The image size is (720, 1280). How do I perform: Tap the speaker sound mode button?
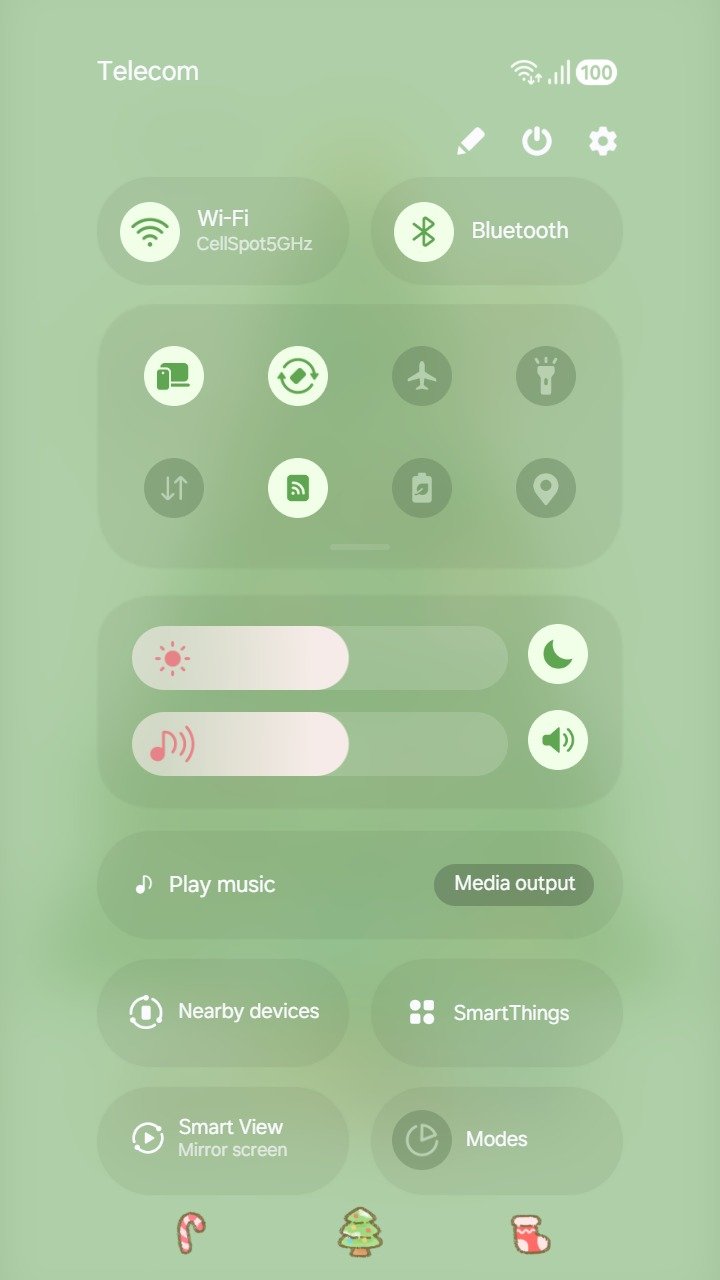pos(558,740)
